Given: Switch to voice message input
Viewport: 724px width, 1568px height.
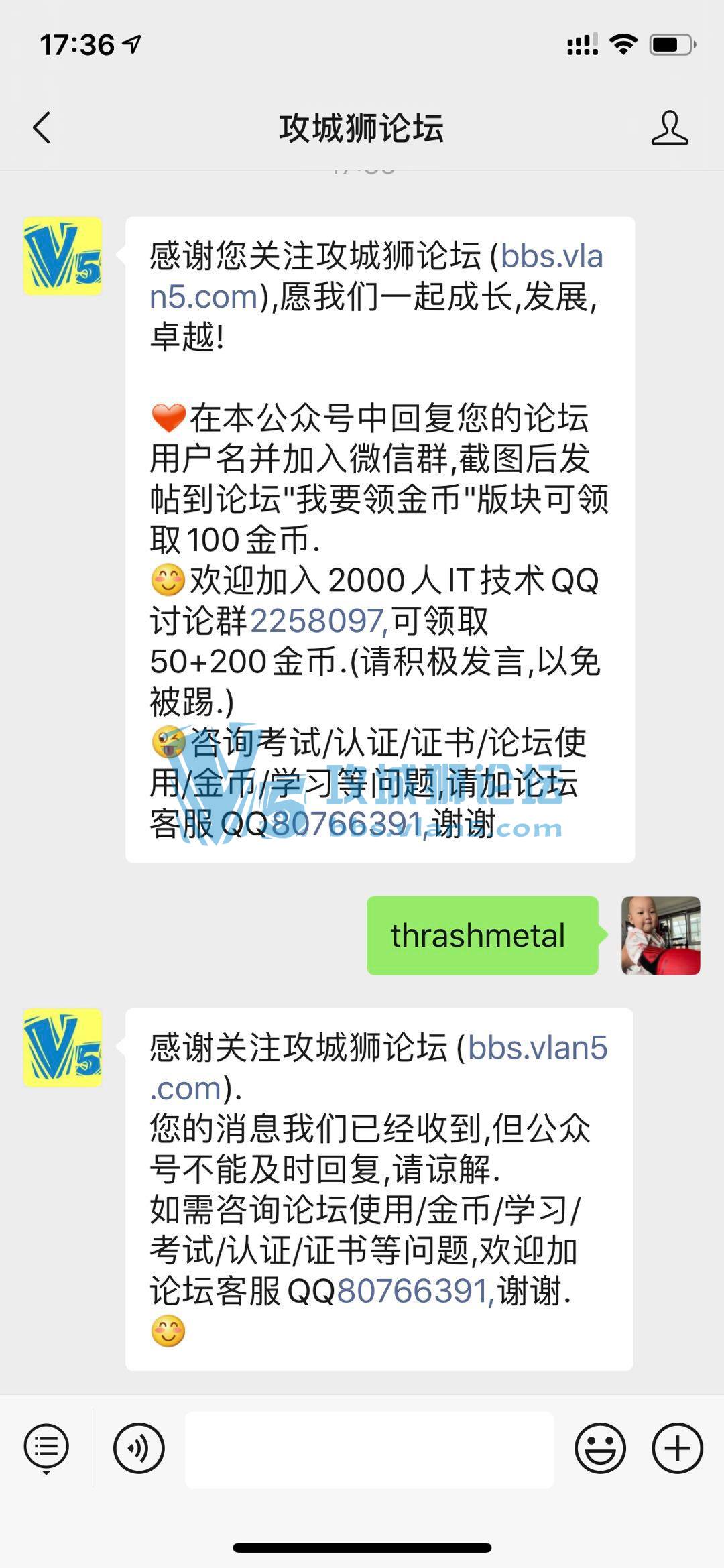Looking at the screenshot, I should [139, 1449].
